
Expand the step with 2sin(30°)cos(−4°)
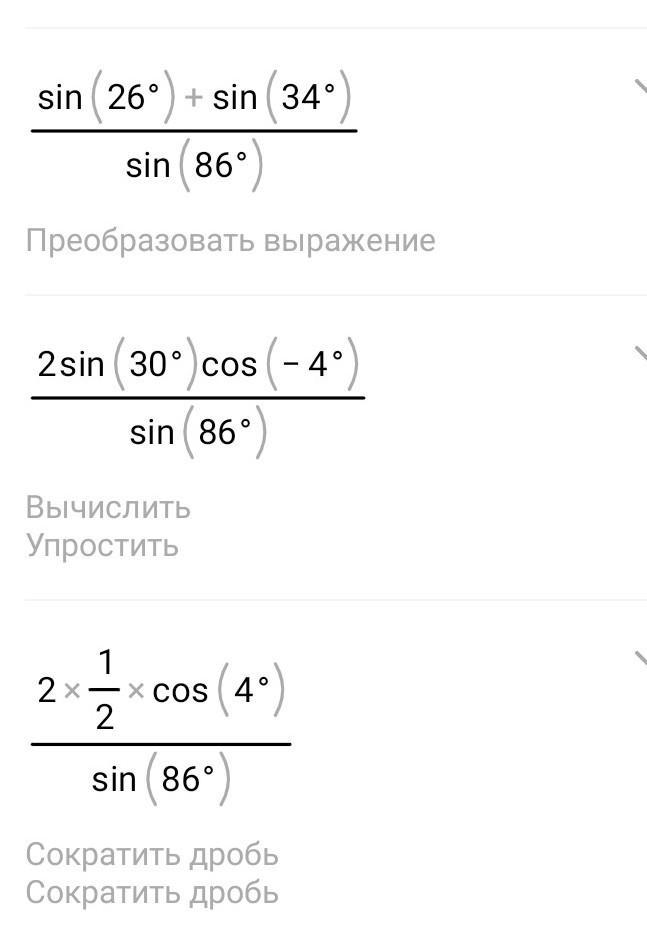click(640, 353)
